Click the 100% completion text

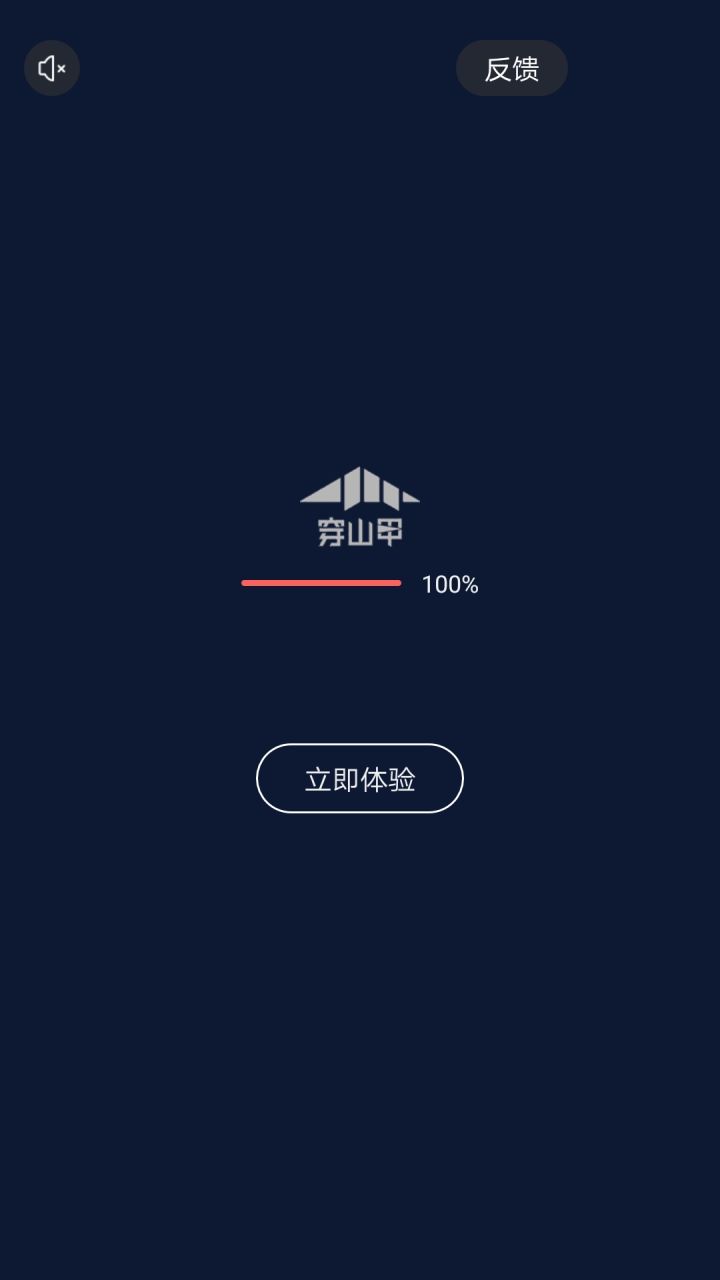(x=449, y=584)
